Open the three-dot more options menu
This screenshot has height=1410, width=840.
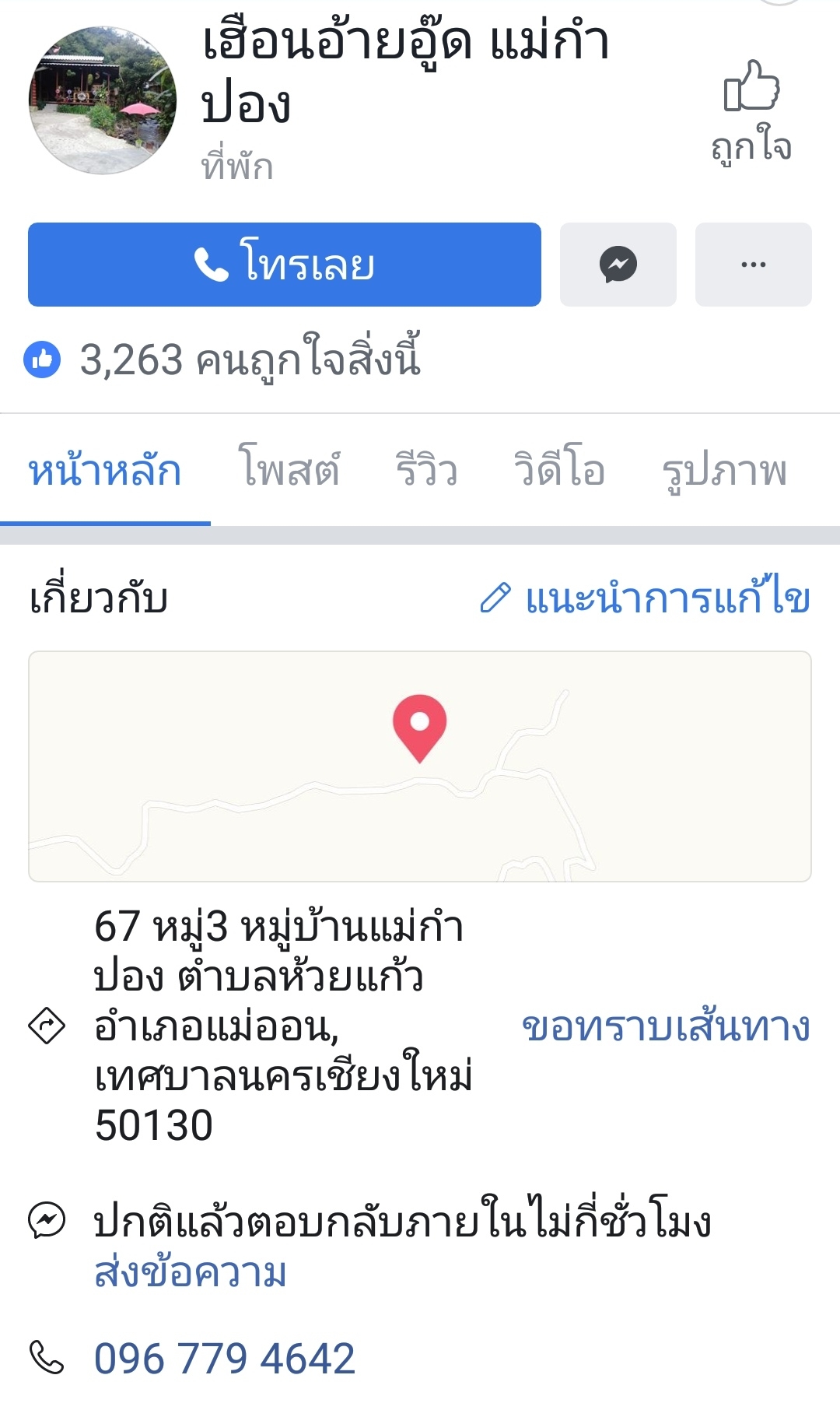[x=753, y=265]
